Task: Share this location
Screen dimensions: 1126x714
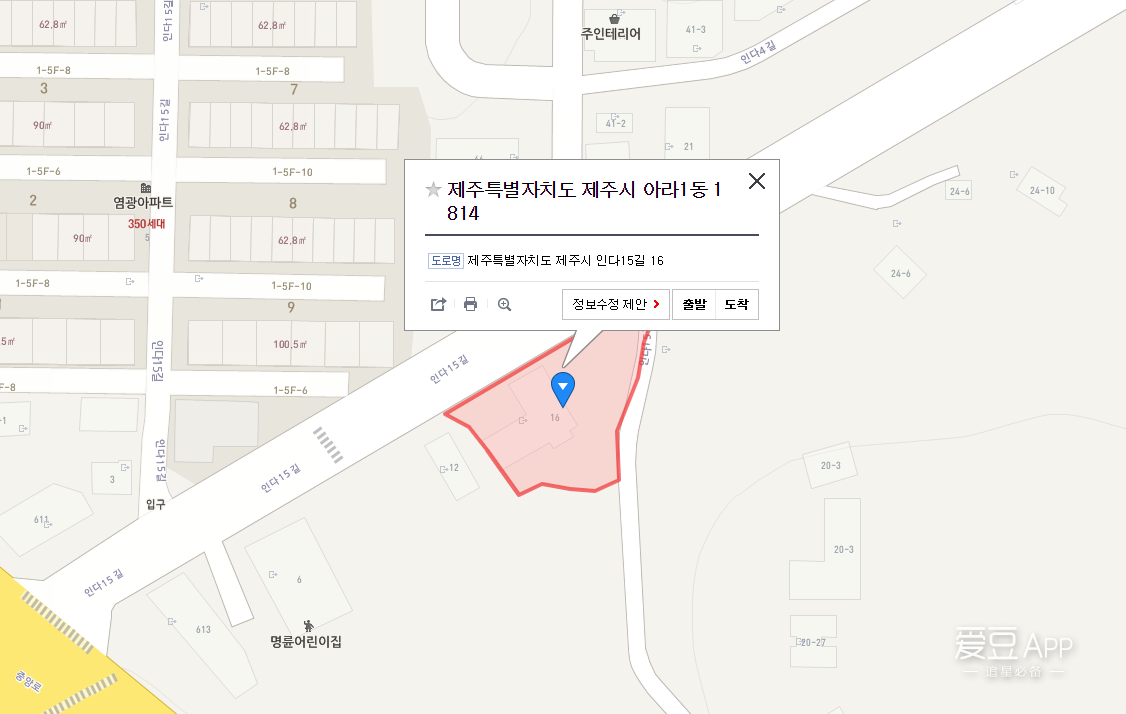Action: tap(438, 305)
